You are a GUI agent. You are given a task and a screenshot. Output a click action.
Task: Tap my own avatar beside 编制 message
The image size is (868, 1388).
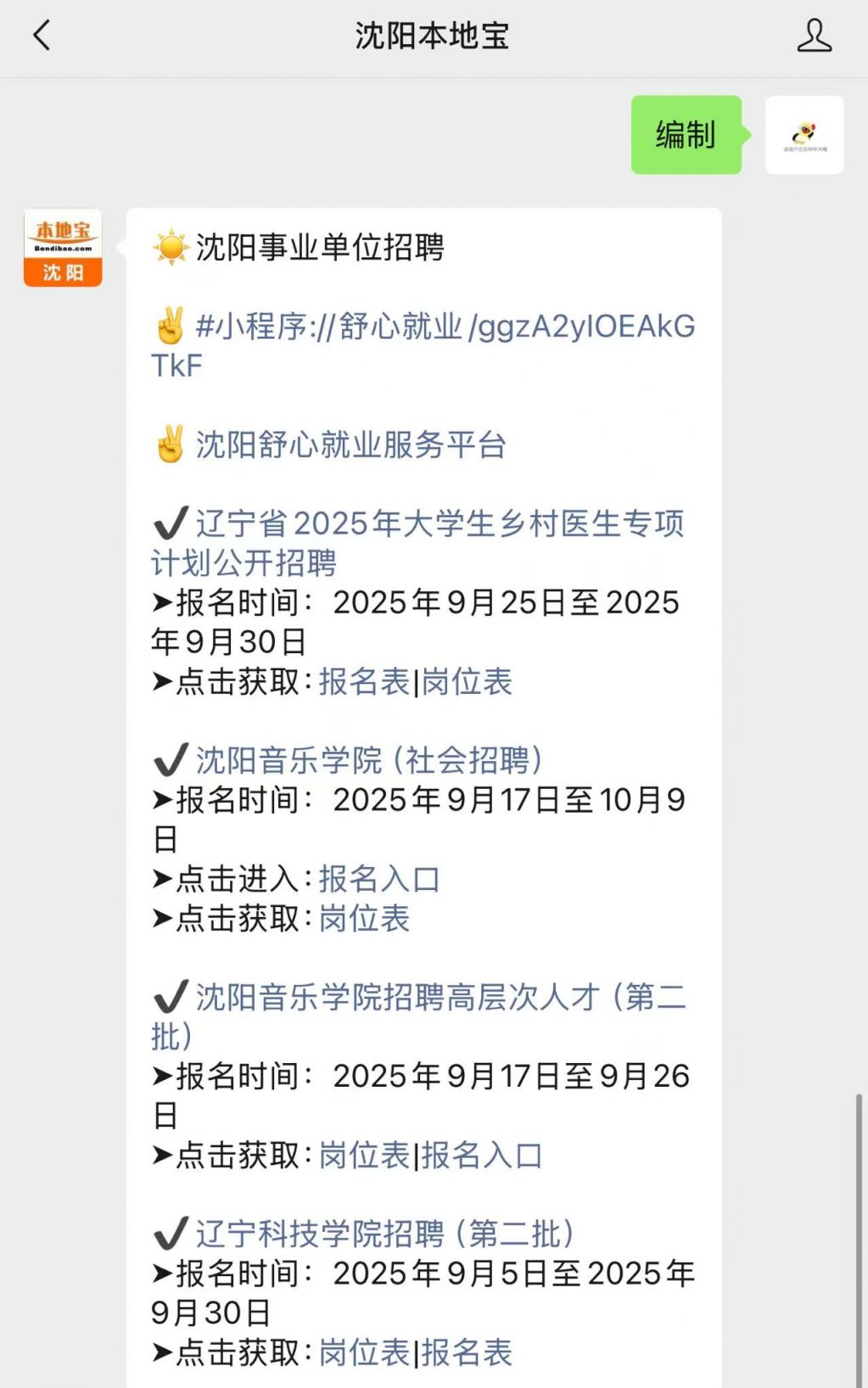pyautogui.click(x=804, y=135)
